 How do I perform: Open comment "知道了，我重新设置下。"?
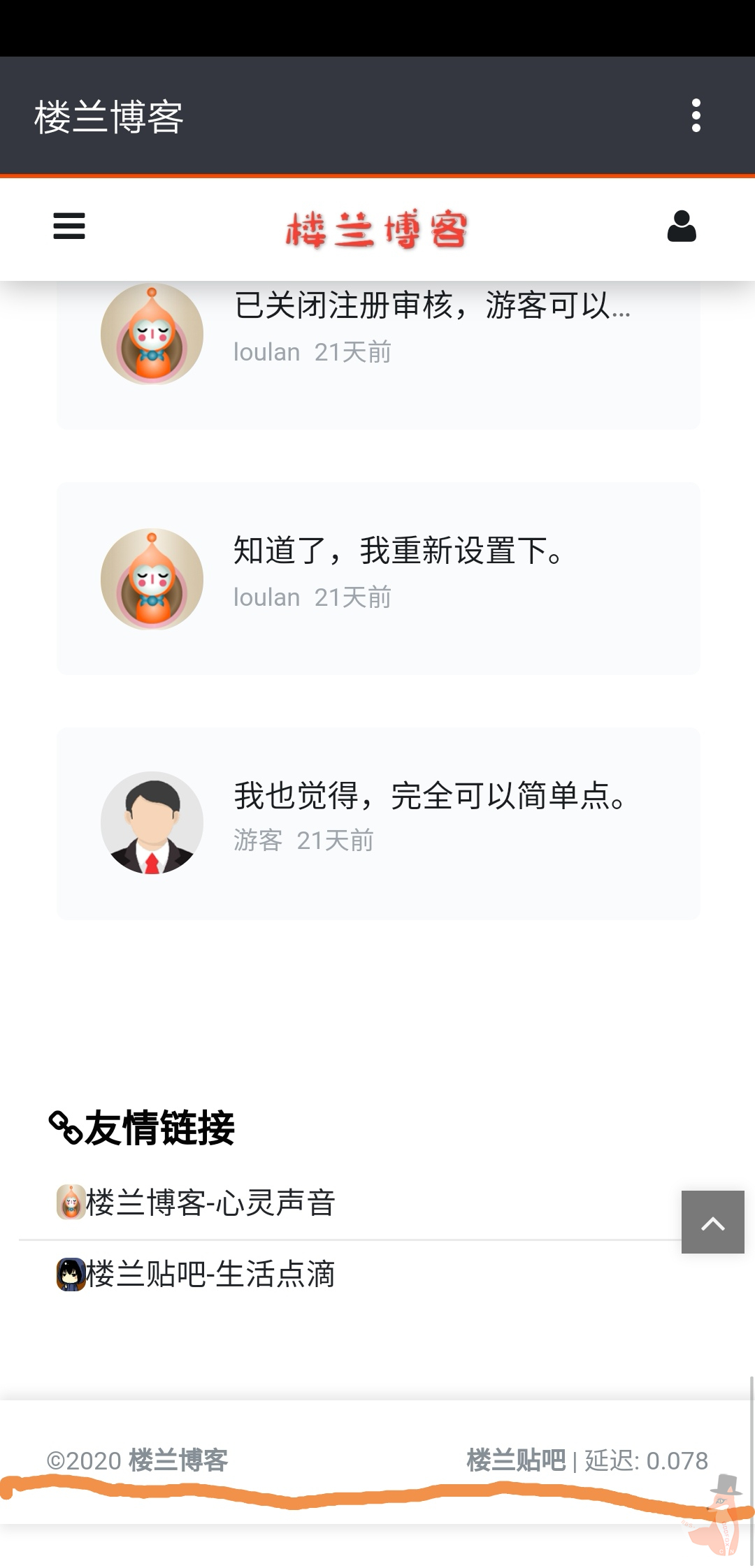point(398,551)
